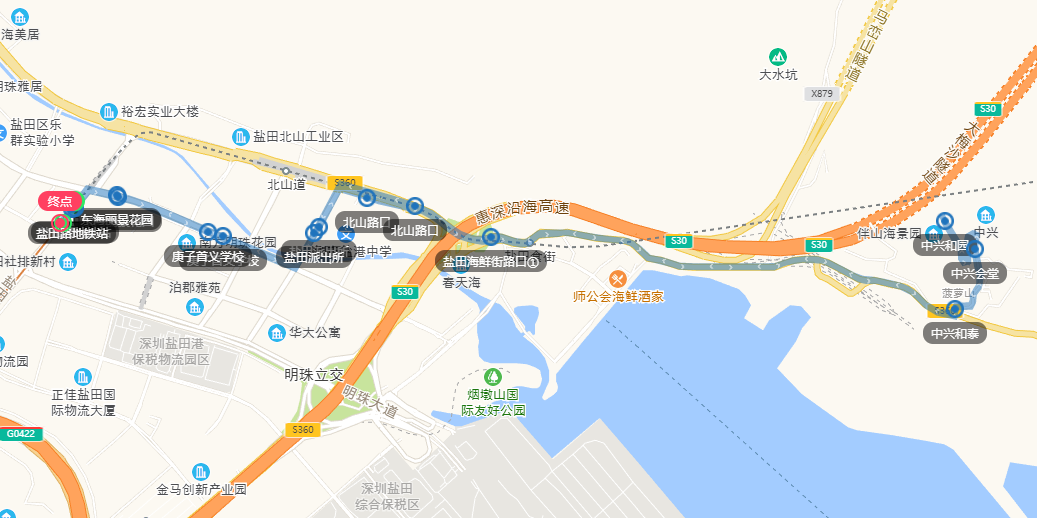Viewport: 1037px width, 518px height.
Task: Tap the 华大公寓 place marker
Action: click(277, 332)
